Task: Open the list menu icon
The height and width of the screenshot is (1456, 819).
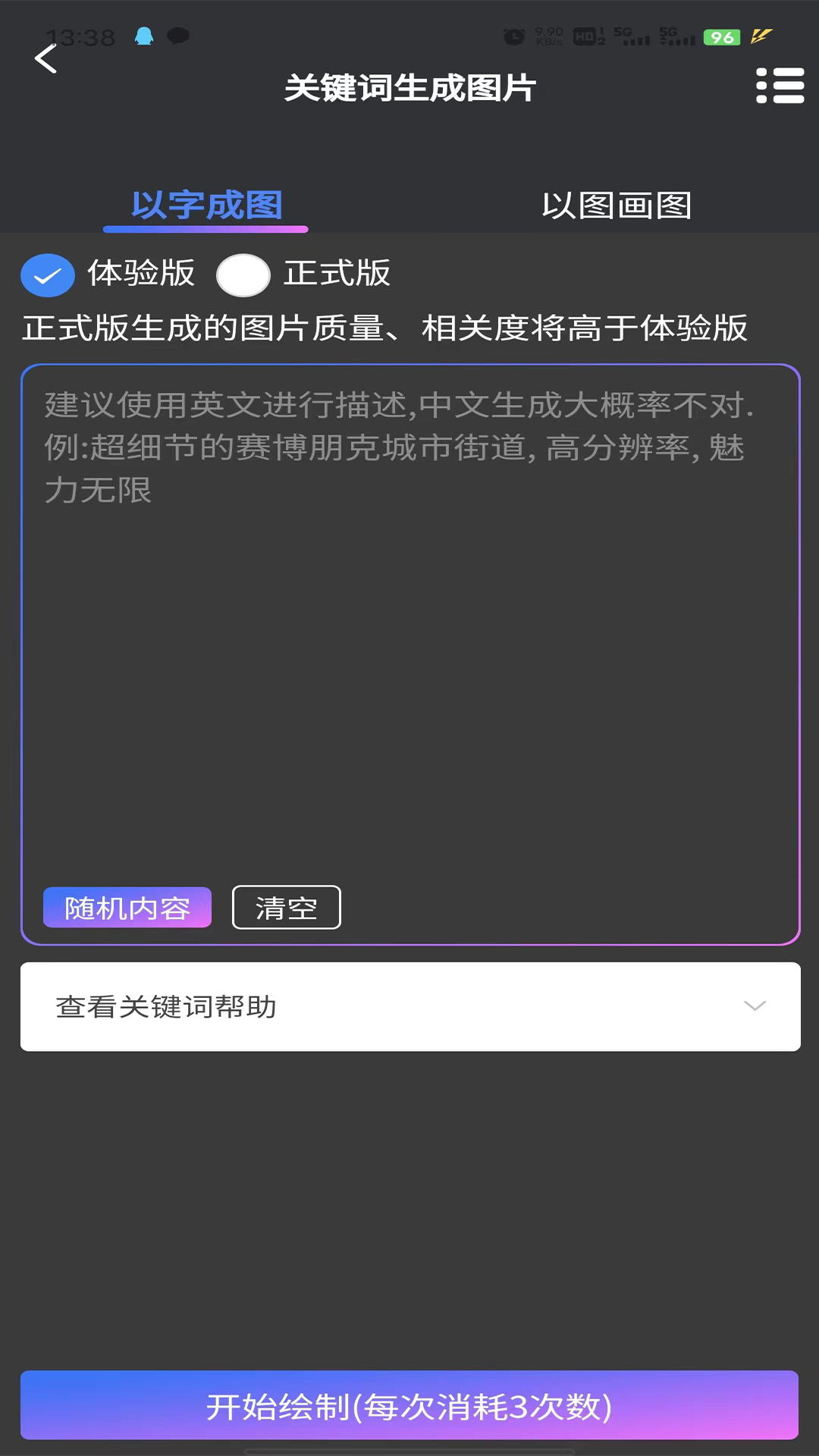Action: pos(780,86)
